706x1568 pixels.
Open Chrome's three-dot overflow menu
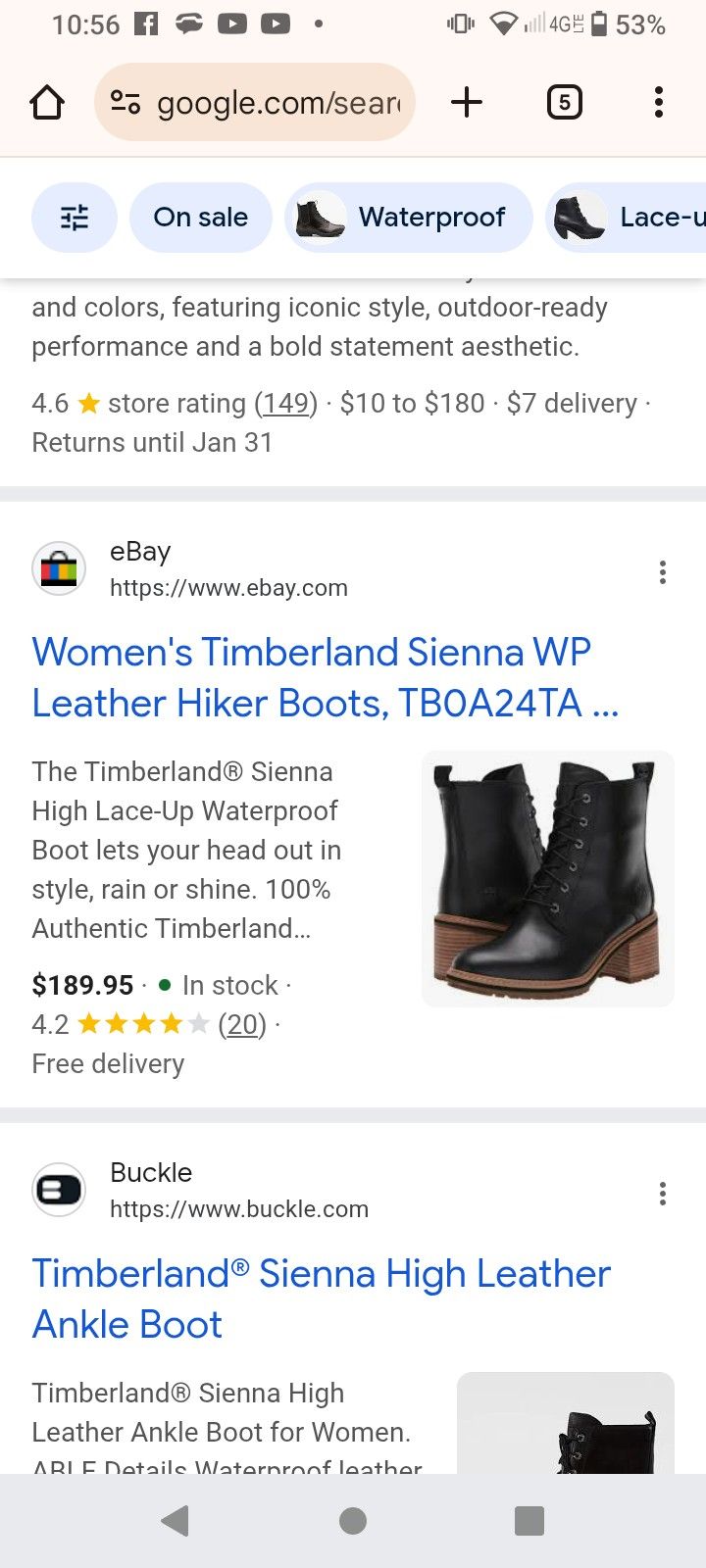(x=658, y=101)
